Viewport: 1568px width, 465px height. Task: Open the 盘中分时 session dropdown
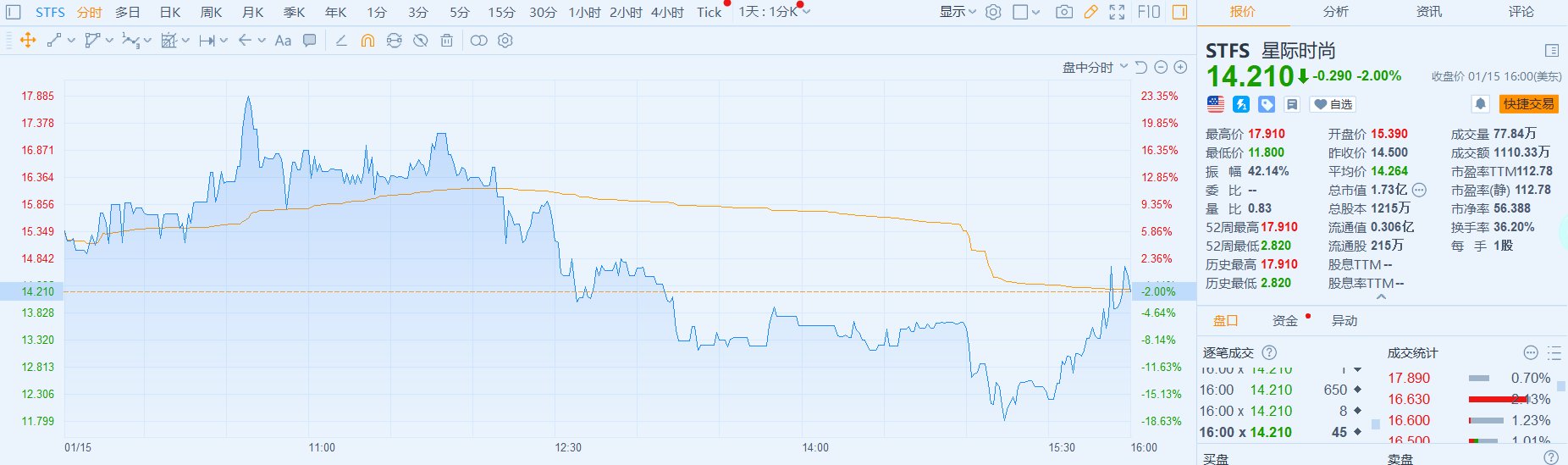1095,67
